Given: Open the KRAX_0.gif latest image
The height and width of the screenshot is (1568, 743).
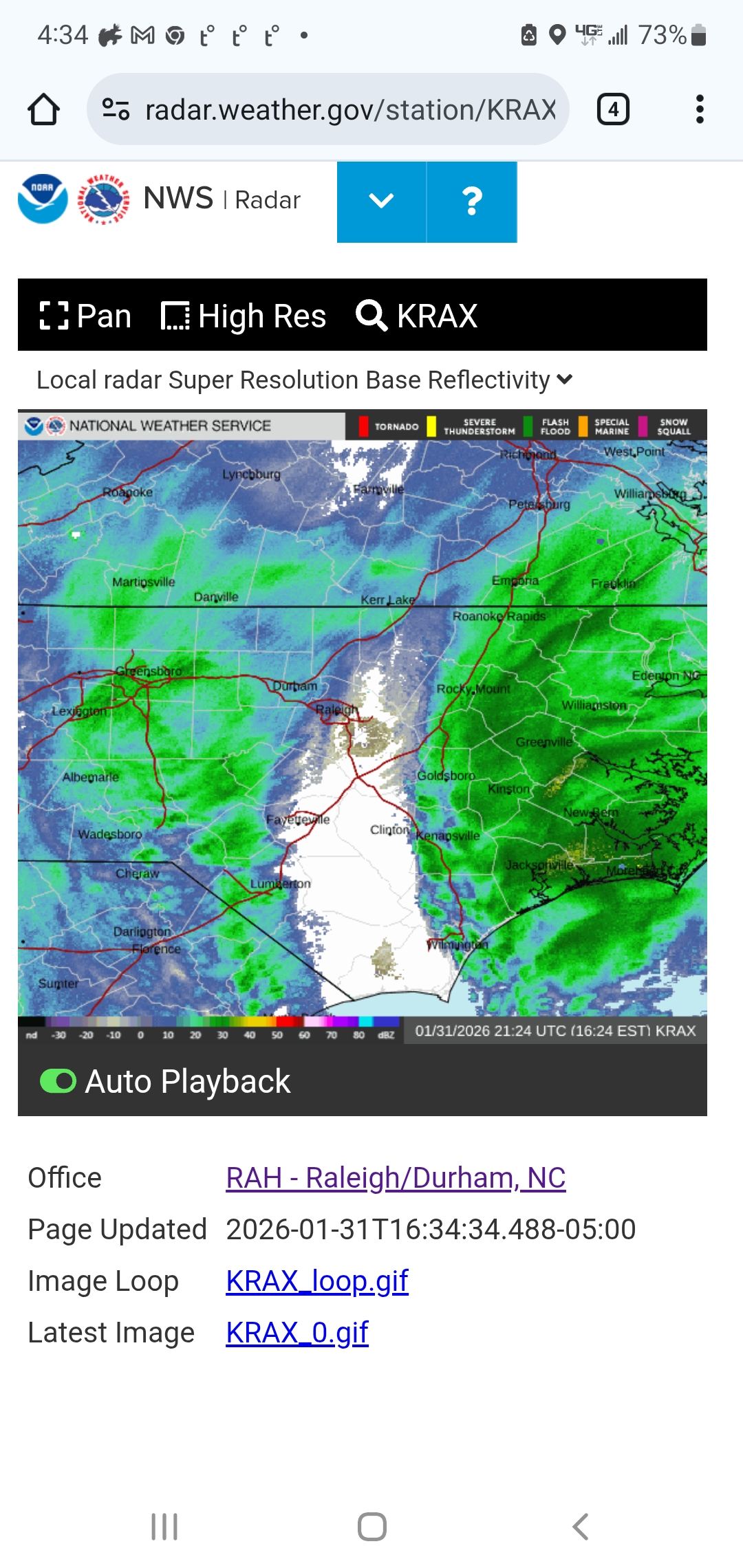Looking at the screenshot, I should [x=297, y=1333].
